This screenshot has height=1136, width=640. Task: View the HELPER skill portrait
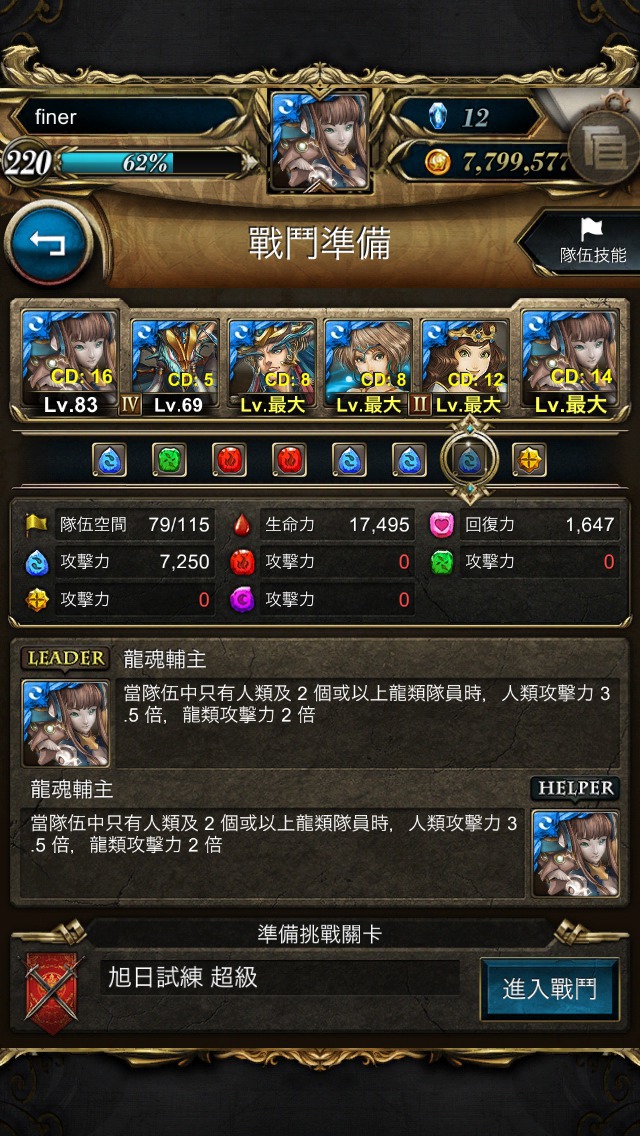click(575, 854)
